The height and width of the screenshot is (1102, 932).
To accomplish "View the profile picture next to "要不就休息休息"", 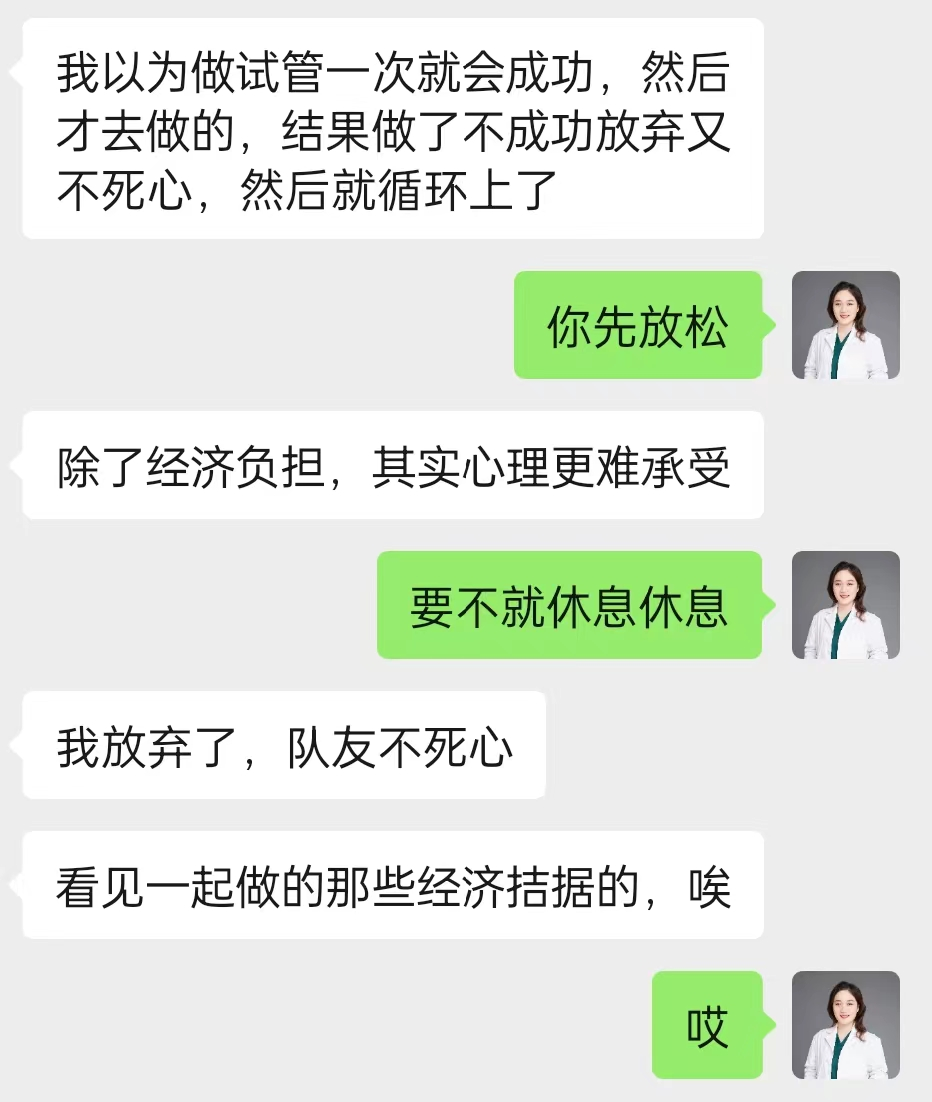I will click(x=845, y=607).
